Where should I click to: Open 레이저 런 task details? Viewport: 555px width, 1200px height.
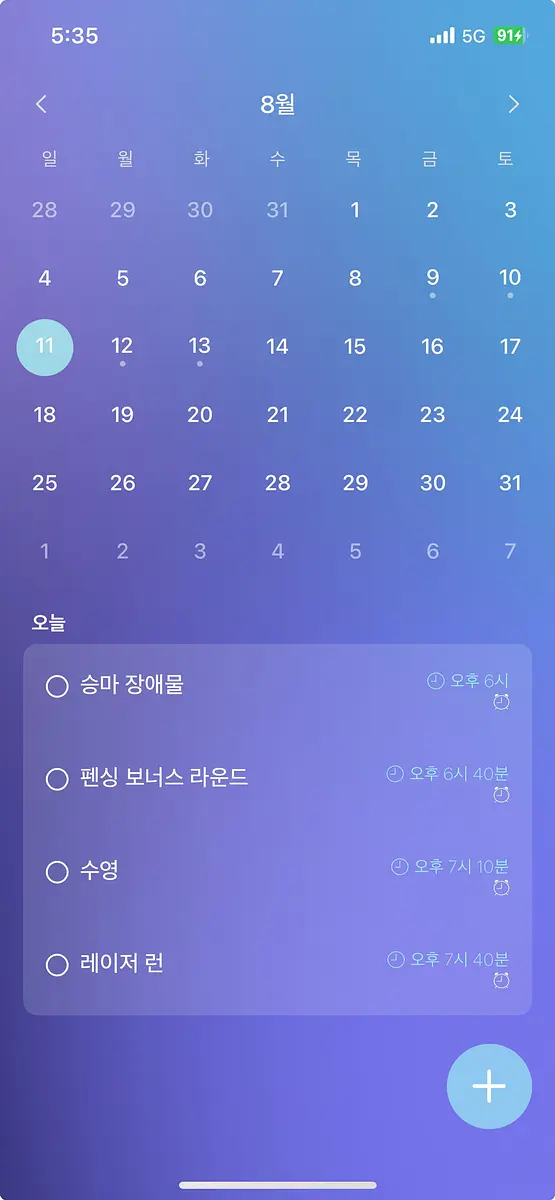[x=277, y=965]
